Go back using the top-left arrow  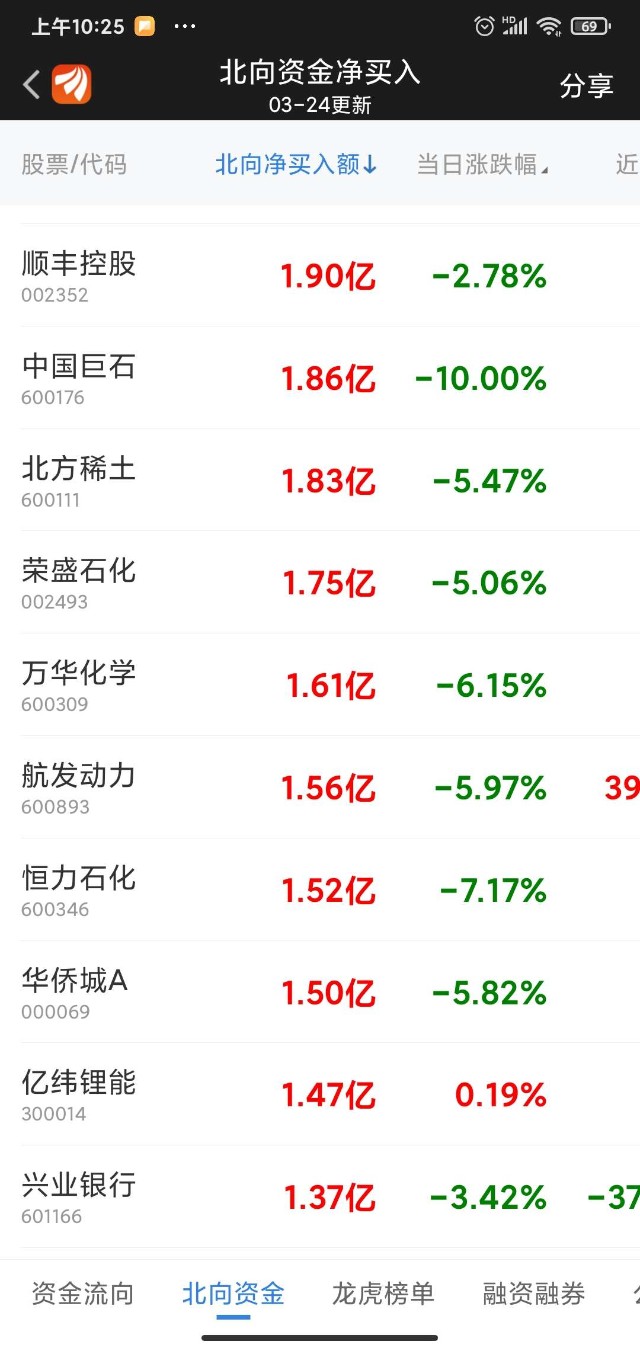(31, 85)
